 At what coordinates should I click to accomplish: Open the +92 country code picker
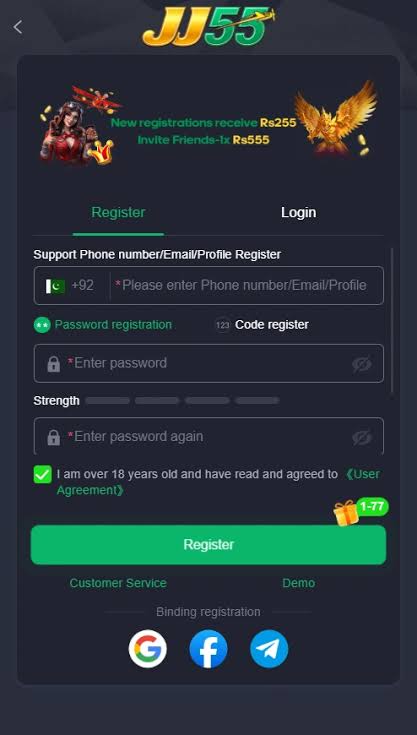[x=70, y=285]
